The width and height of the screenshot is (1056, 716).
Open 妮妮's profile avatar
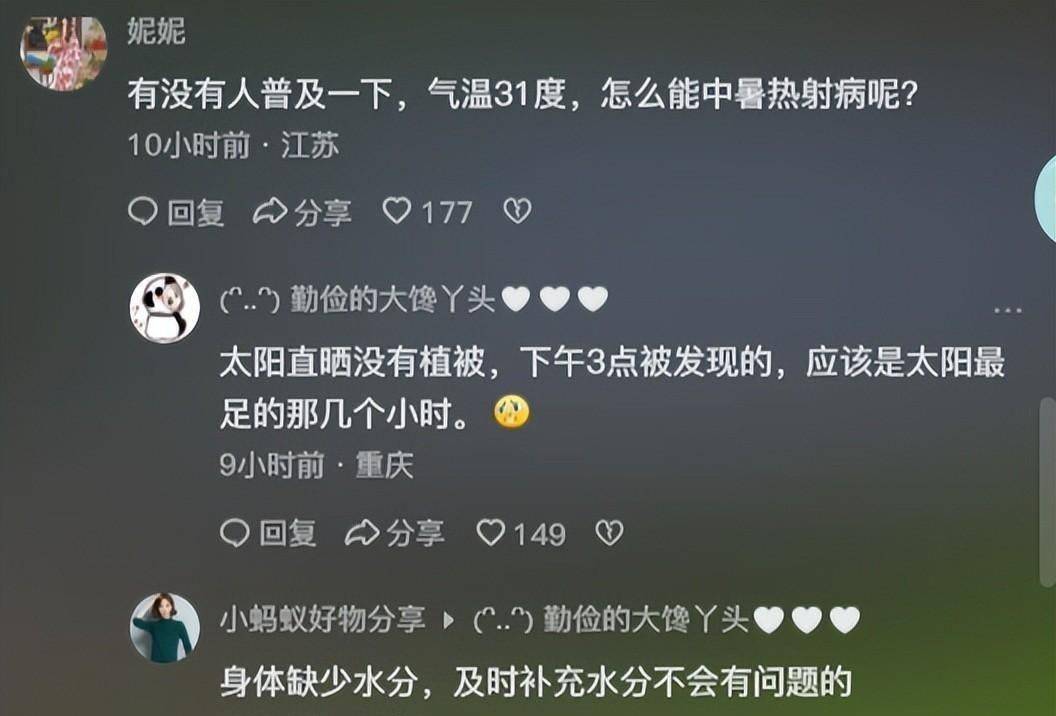pyautogui.click(x=64, y=53)
